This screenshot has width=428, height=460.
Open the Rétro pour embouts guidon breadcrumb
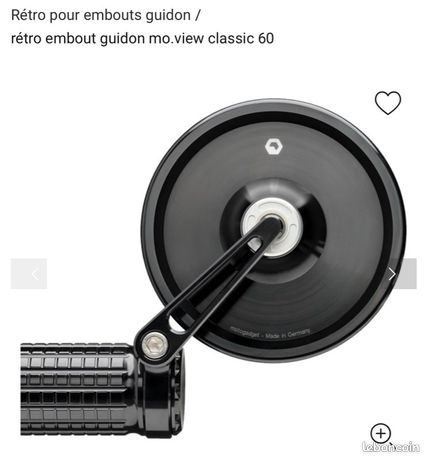point(101,15)
